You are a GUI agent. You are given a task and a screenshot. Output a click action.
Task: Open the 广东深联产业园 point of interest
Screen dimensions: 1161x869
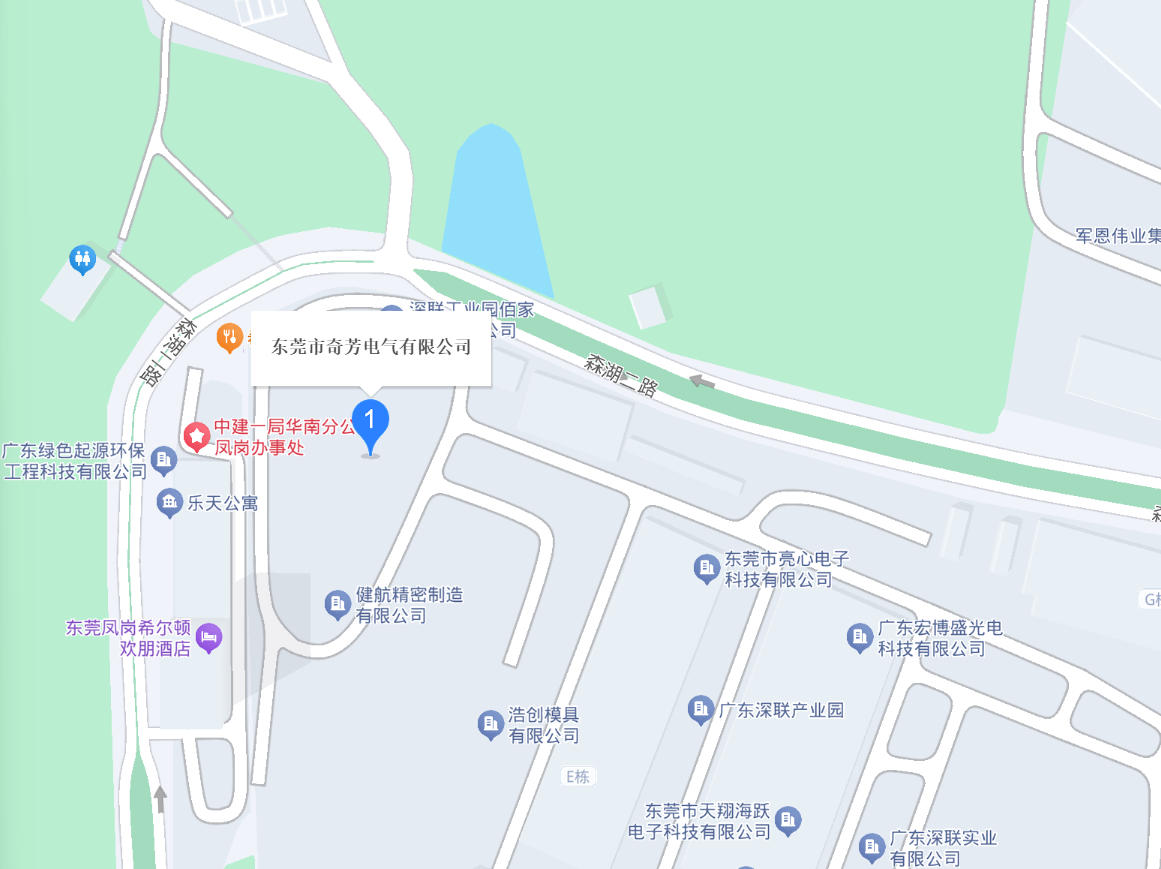coord(701,711)
